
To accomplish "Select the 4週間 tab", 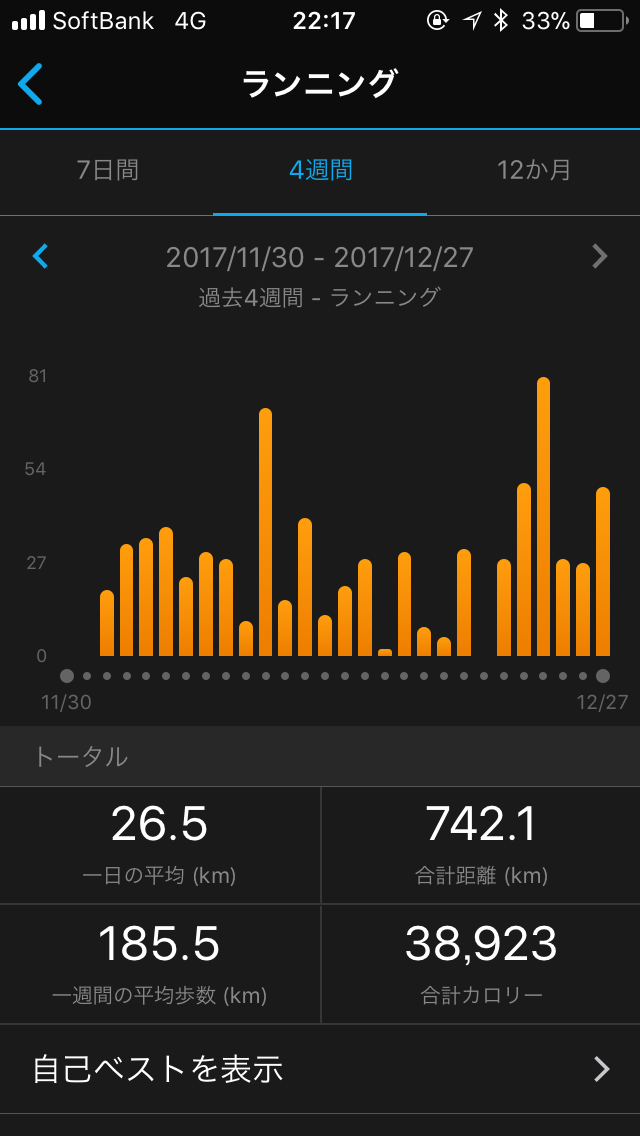I will point(320,170).
